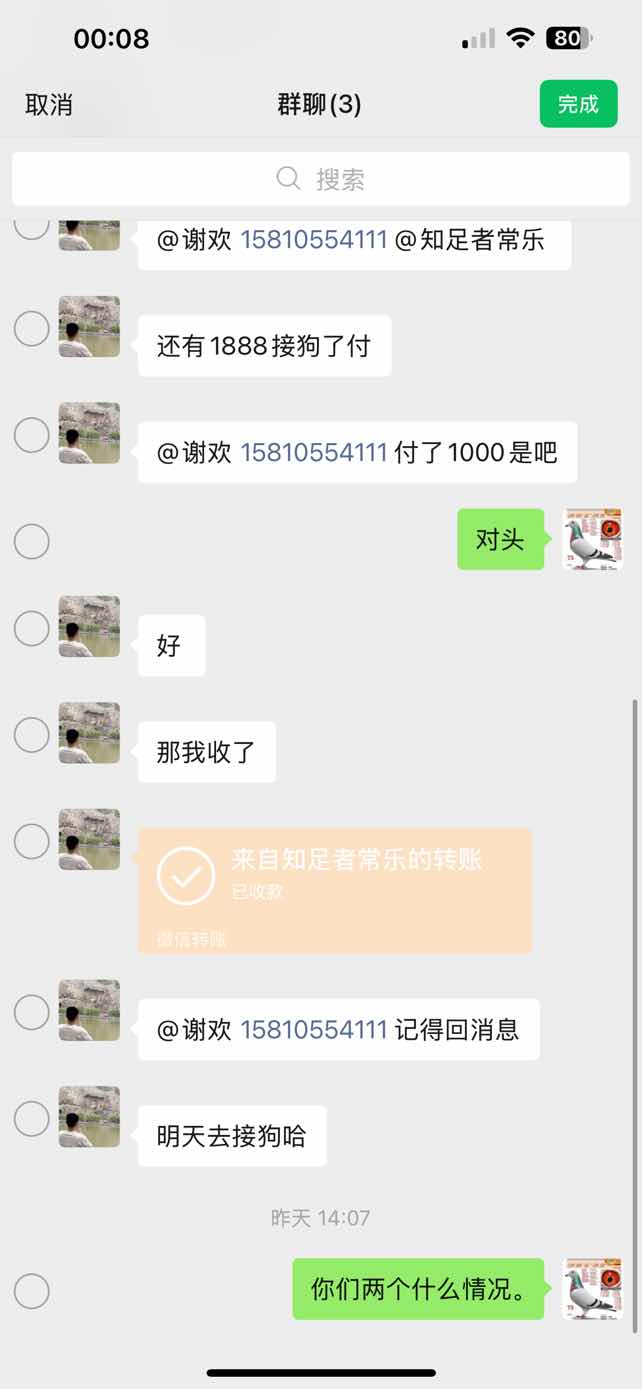Confirm selection with the 完成 button
This screenshot has width=642, height=1389.
578,104
